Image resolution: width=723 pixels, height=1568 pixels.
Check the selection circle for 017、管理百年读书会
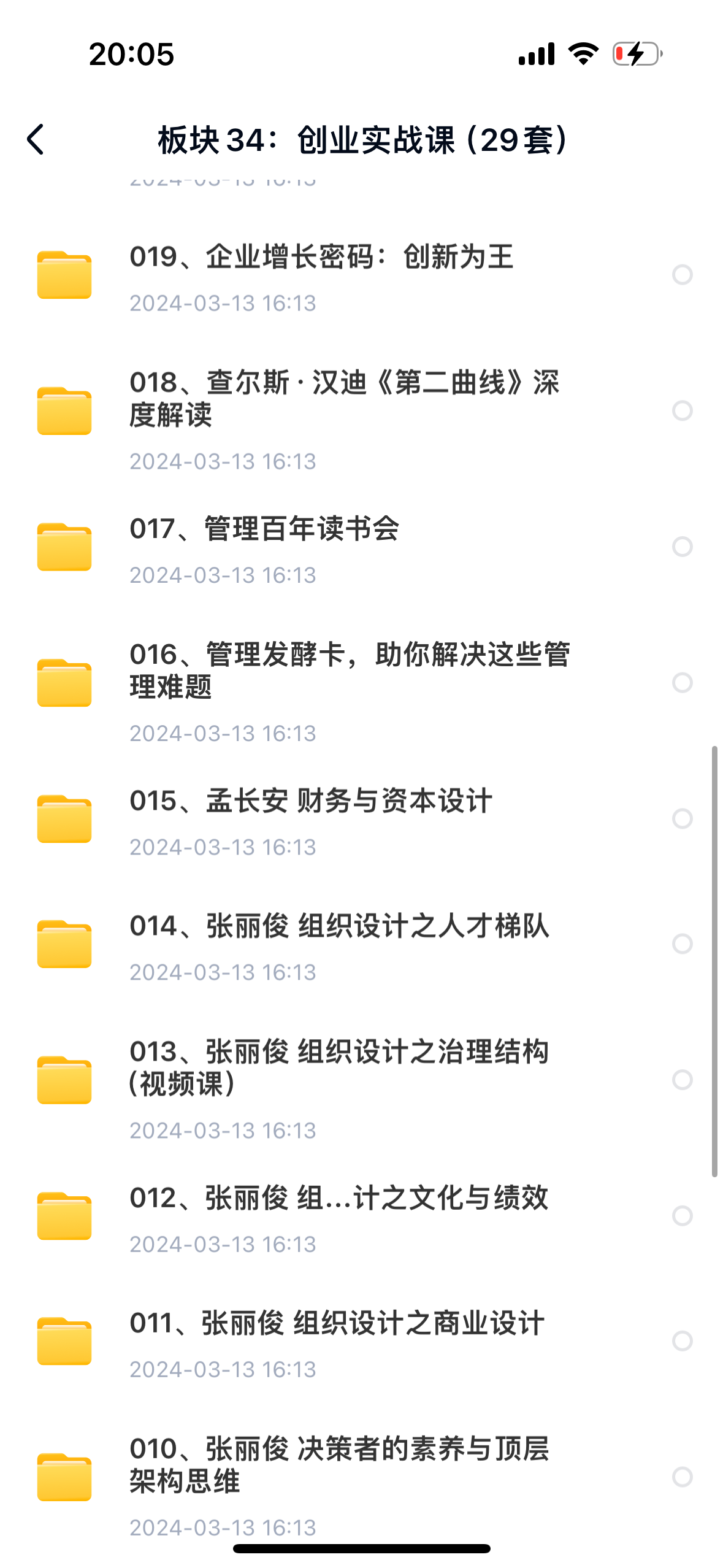(x=682, y=547)
